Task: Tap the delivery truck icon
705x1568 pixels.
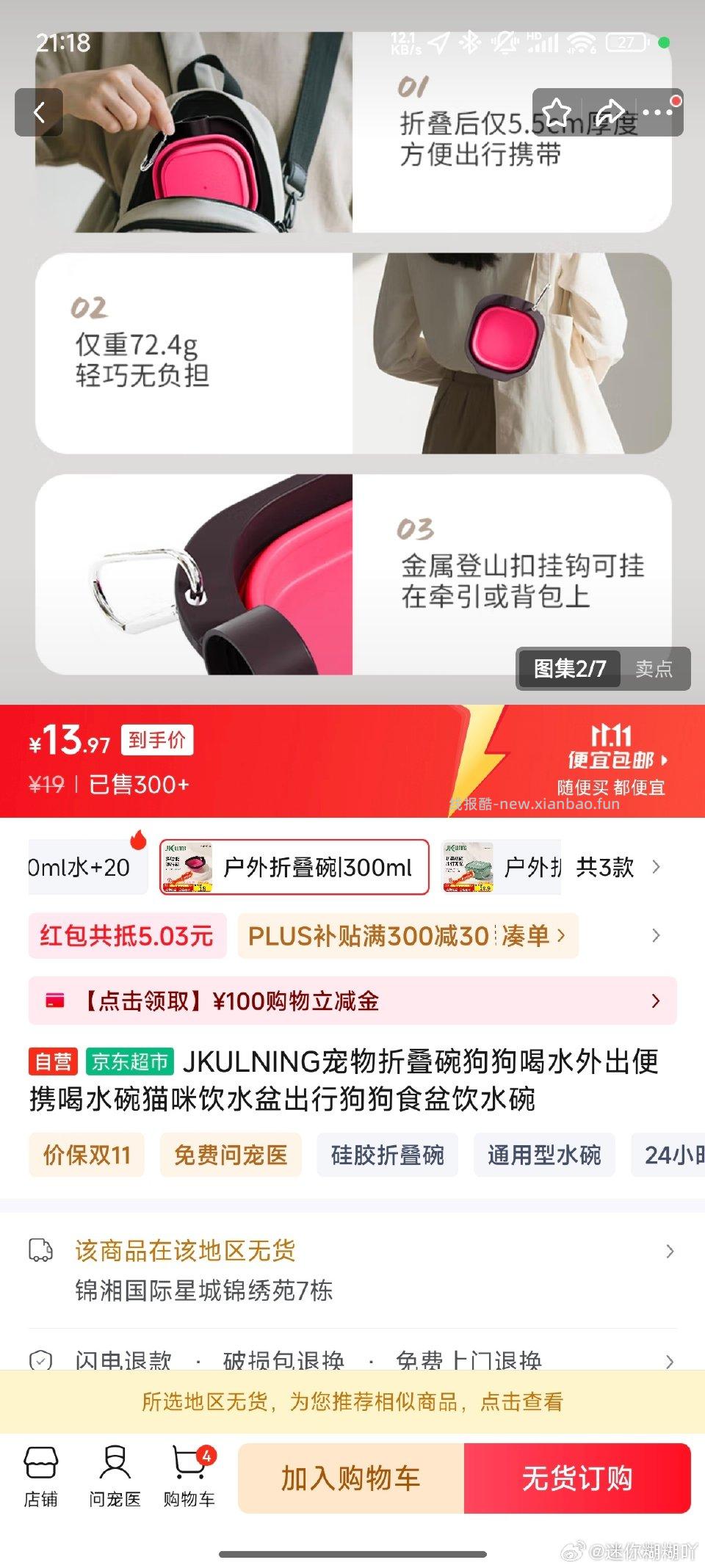Action: tap(42, 1250)
